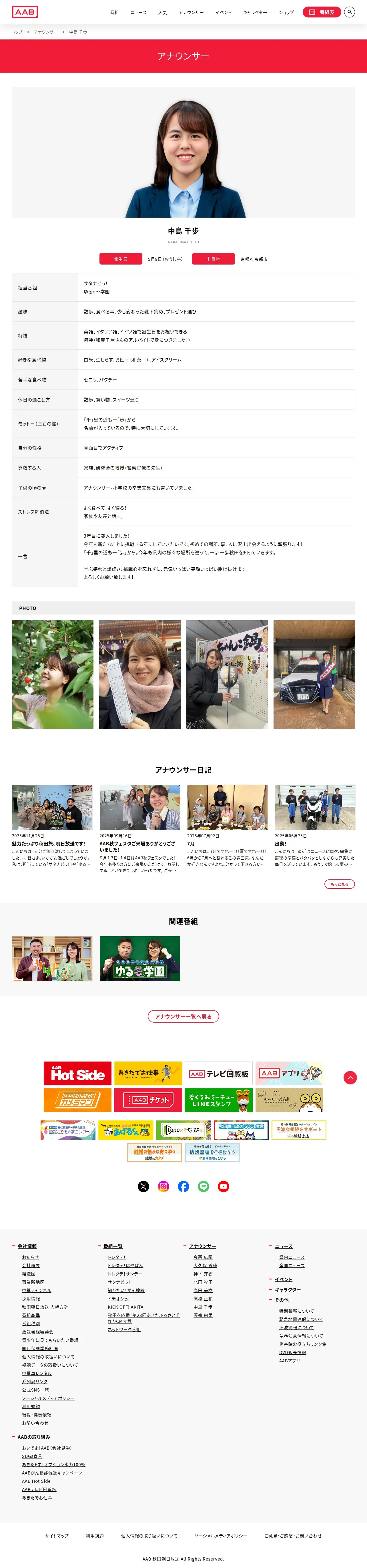Screen dimensions: 367x1568
Task: Open the search magnifier icon
Action: (349, 12)
